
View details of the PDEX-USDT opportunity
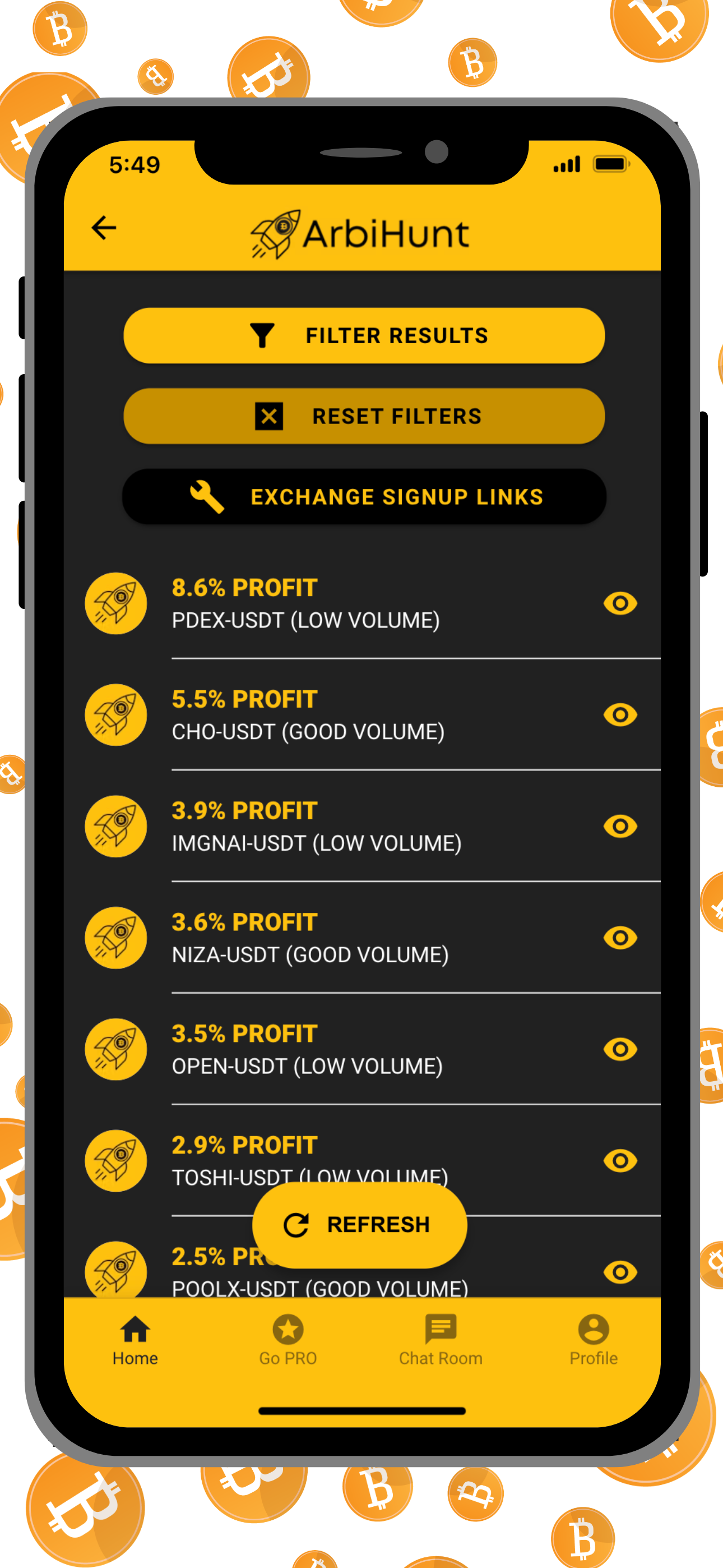point(619,603)
